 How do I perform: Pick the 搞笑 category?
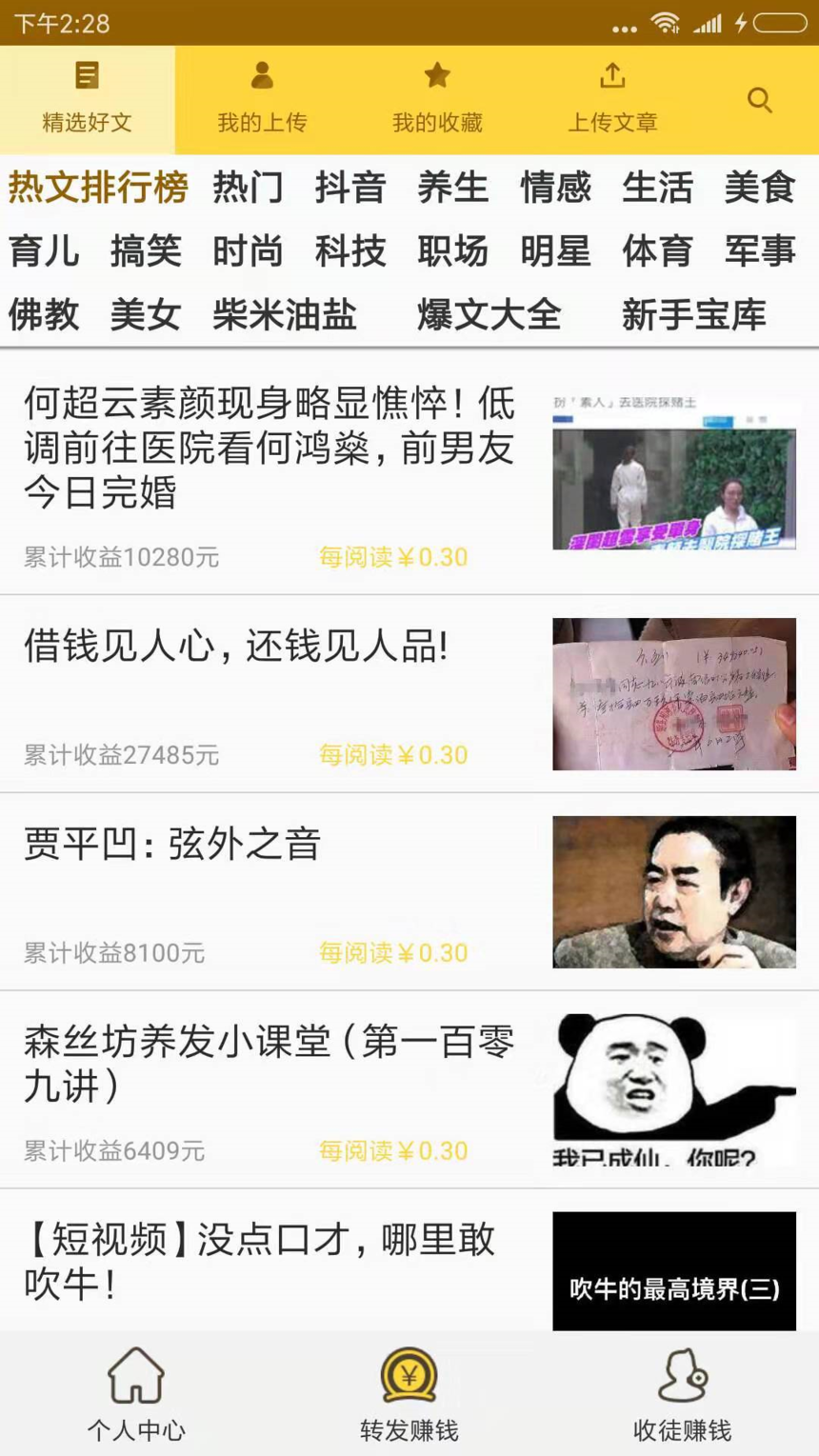[x=146, y=250]
